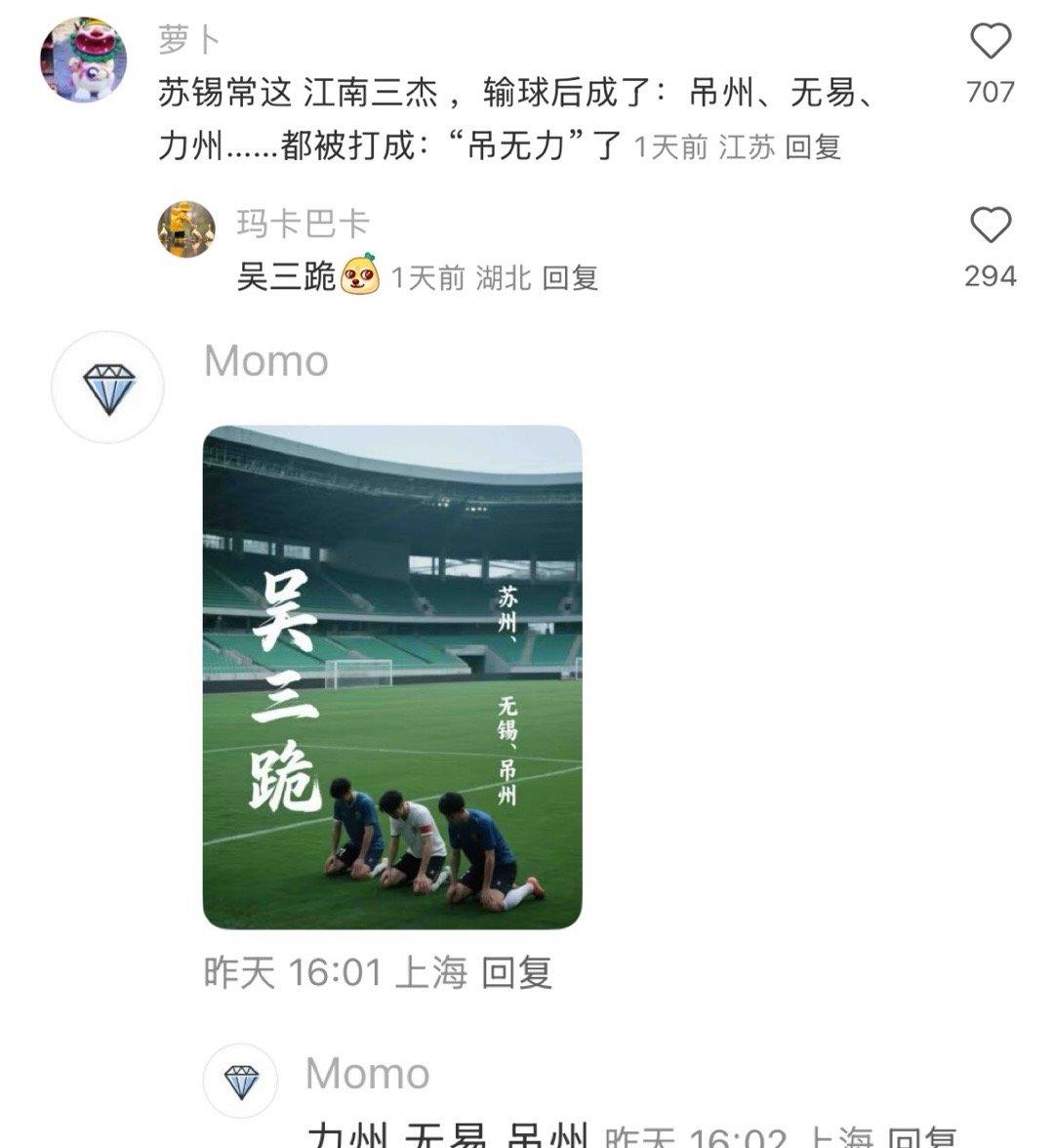Screen dimensions: 1054x1148
Task: View the 吴三跪 stadium image in full
Action: [x=392, y=676]
